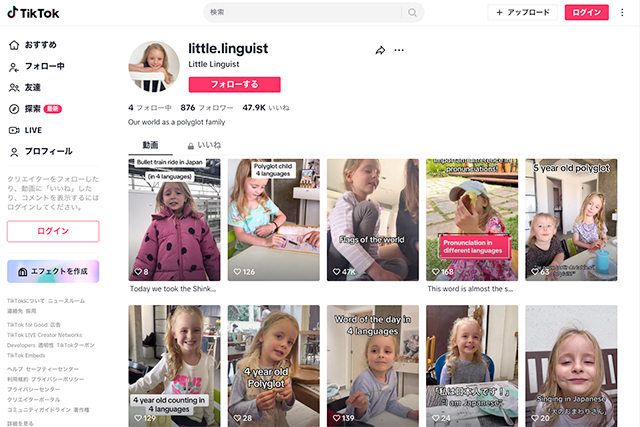Tap the magnifier search icon
Screen dimensions: 640x427
[412, 12]
